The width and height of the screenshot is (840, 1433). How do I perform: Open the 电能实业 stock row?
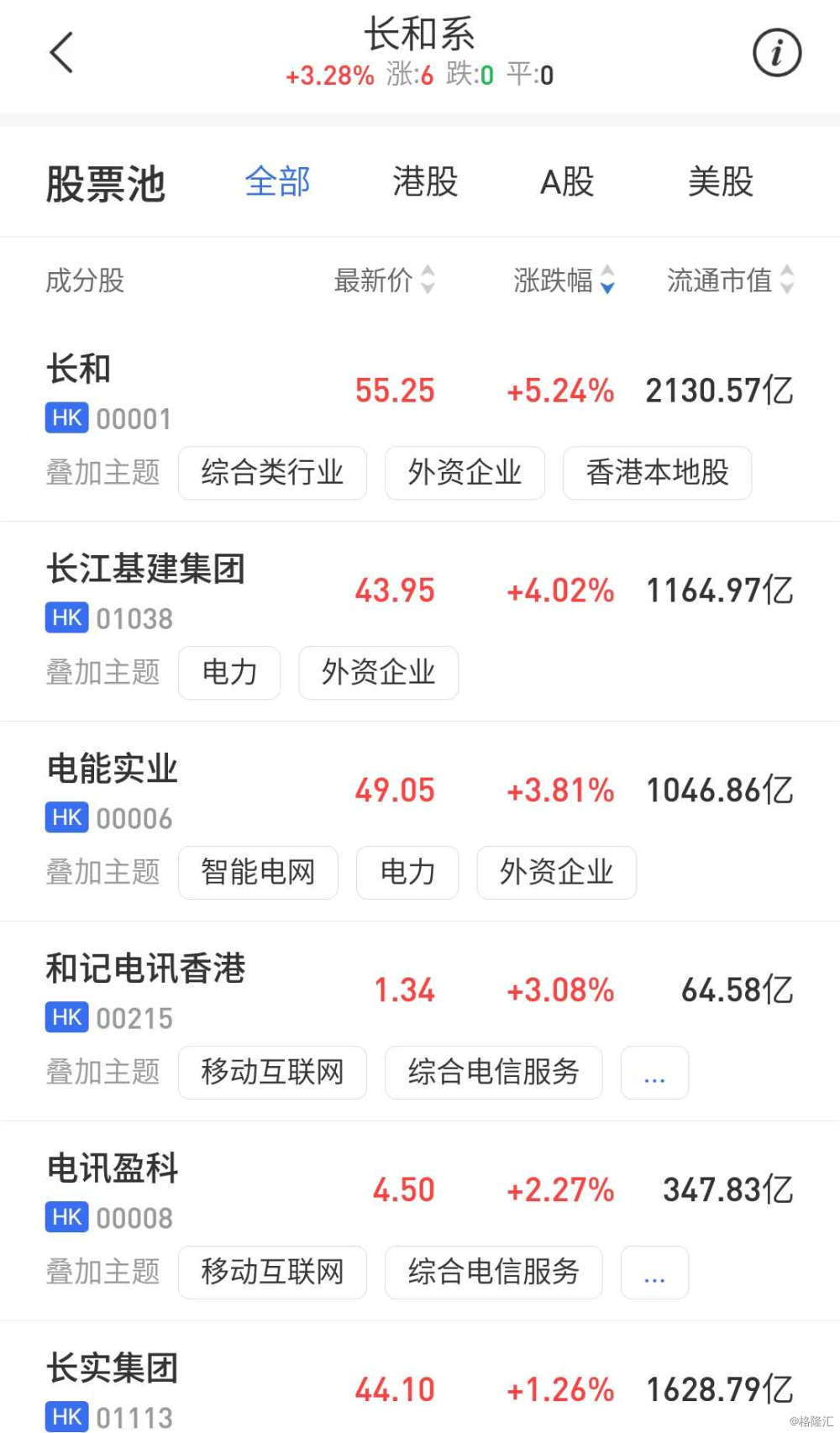point(420,792)
